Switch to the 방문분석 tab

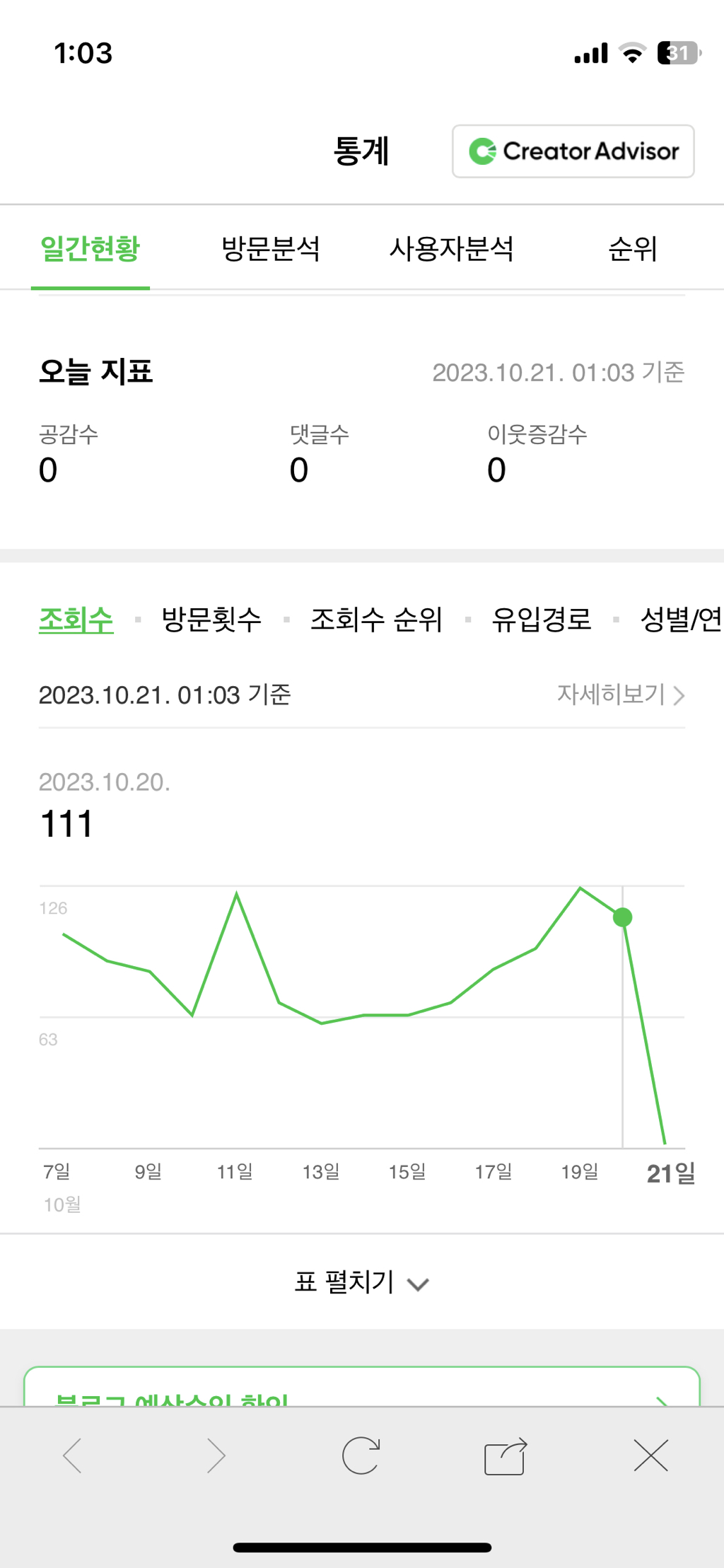[271, 249]
